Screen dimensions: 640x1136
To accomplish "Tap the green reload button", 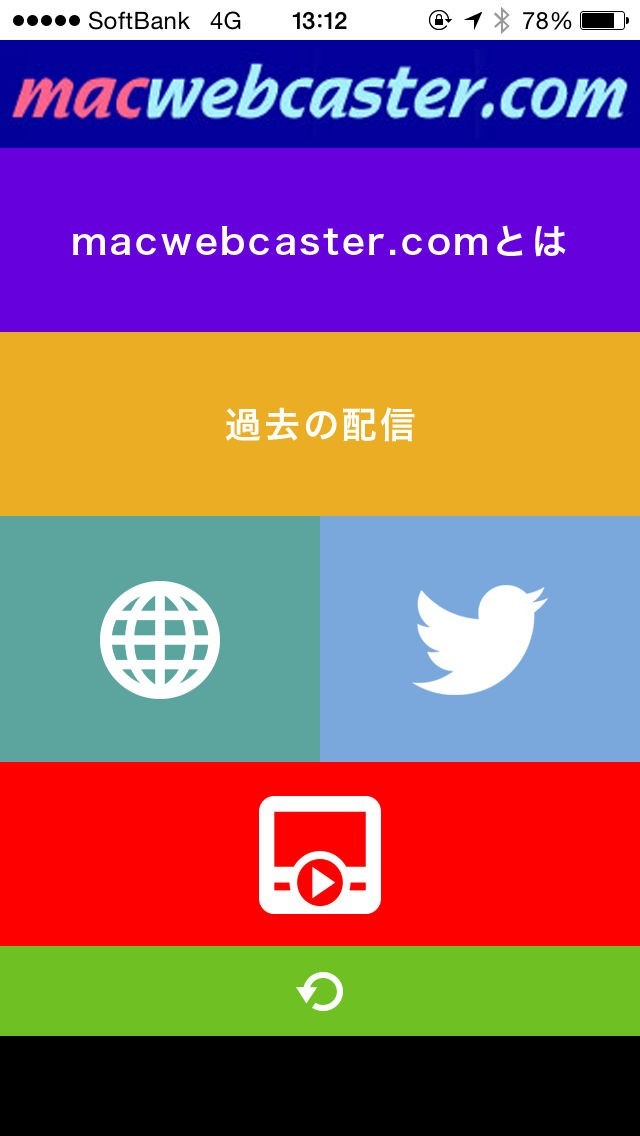I will pos(320,991).
